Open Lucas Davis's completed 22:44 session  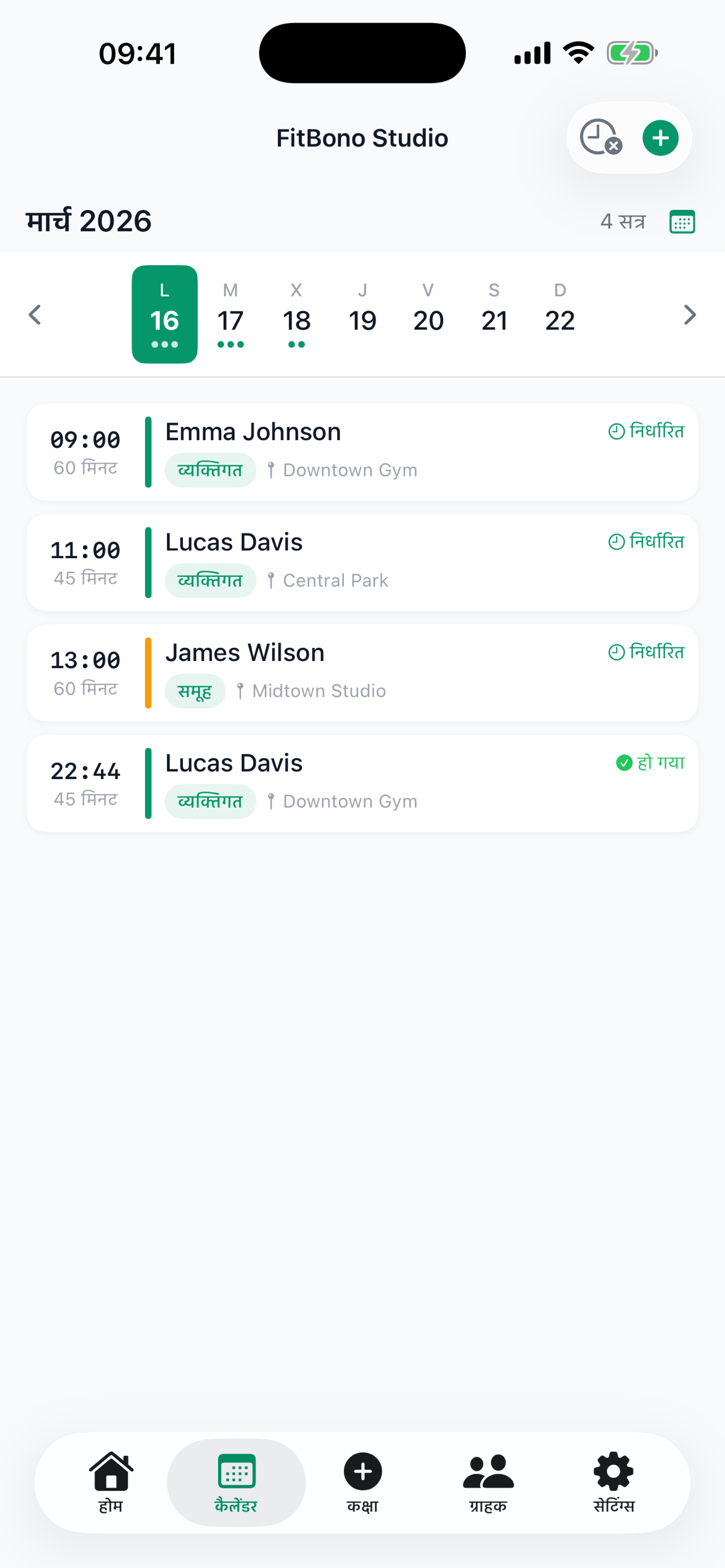[x=362, y=783]
